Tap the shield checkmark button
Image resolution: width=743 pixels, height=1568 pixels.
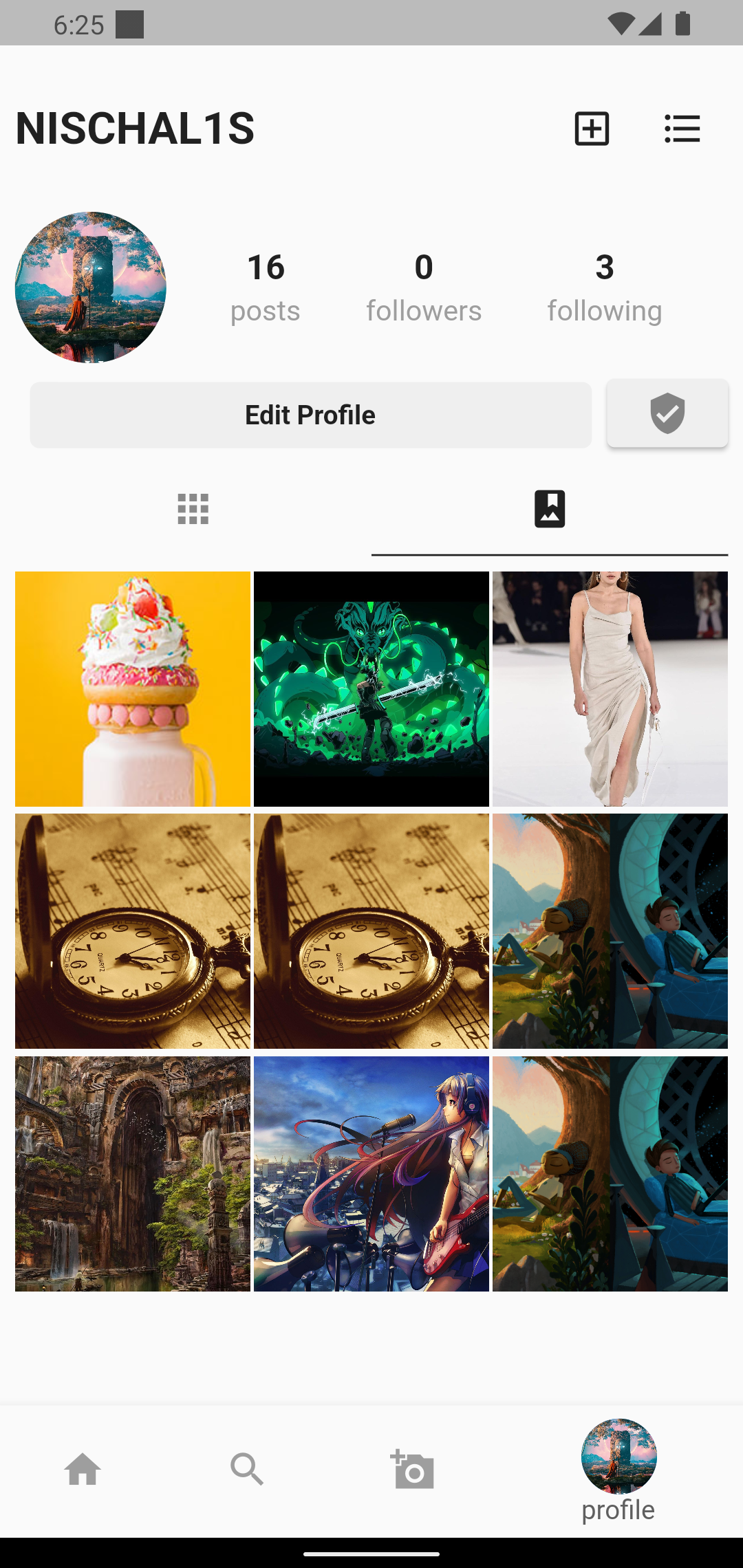tap(667, 413)
